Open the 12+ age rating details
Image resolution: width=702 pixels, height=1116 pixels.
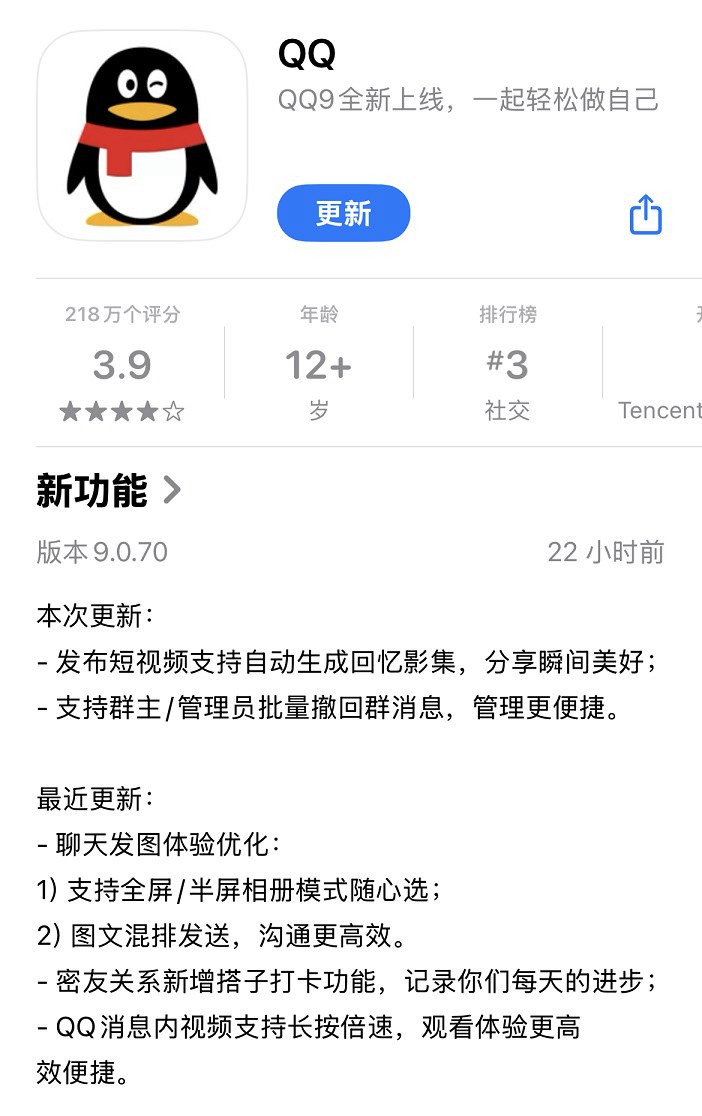[x=318, y=366]
